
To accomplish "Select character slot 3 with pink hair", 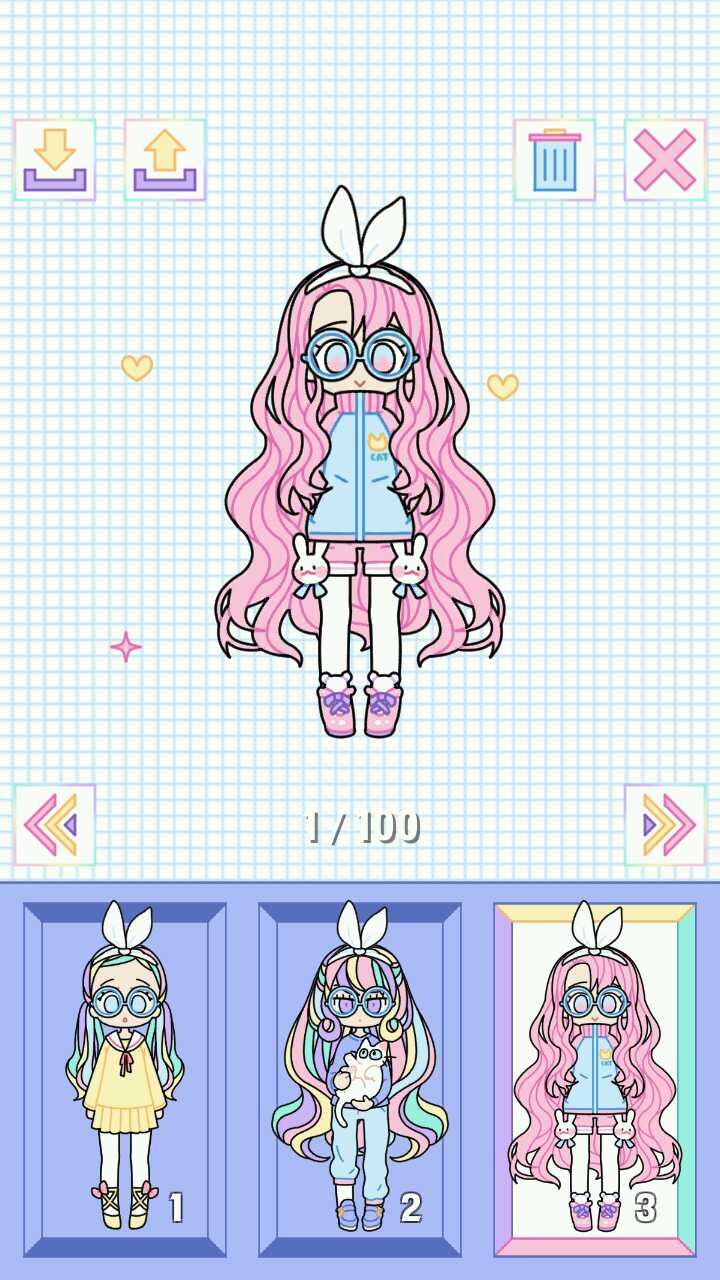I will (x=595, y=1080).
